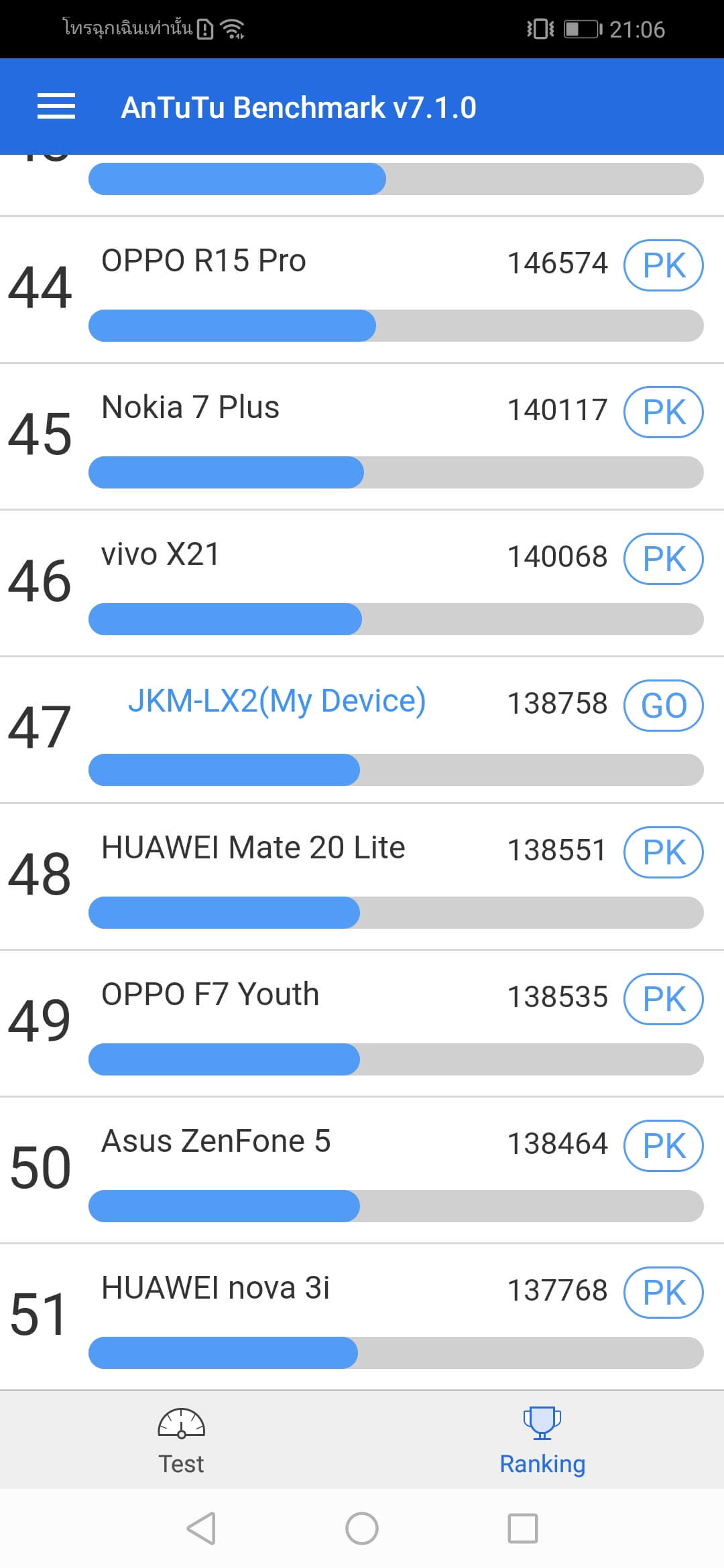The width and height of the screenshot is (724, 1568).
Task: Switch to the Test tab
Action: click(181, 1441)
